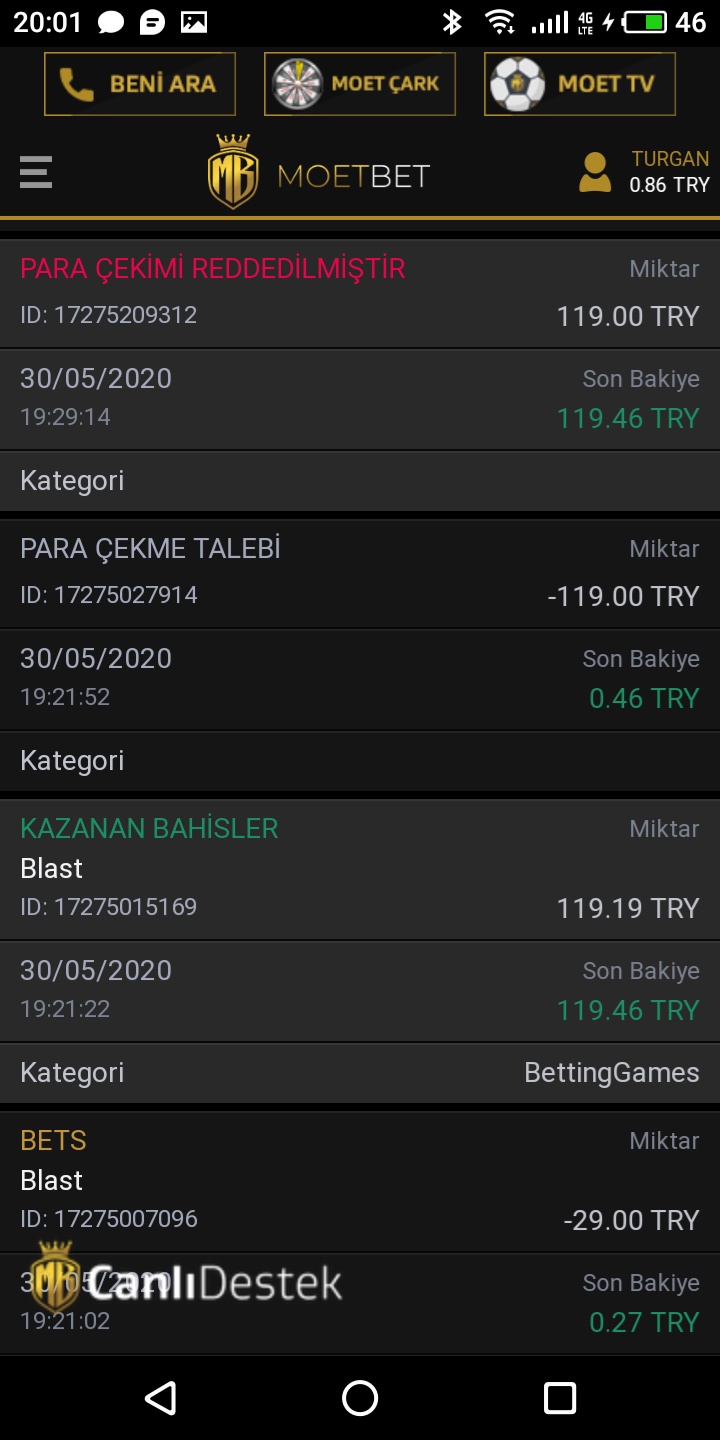
Task: Go back with system back button
Action: click(161, 1398)
